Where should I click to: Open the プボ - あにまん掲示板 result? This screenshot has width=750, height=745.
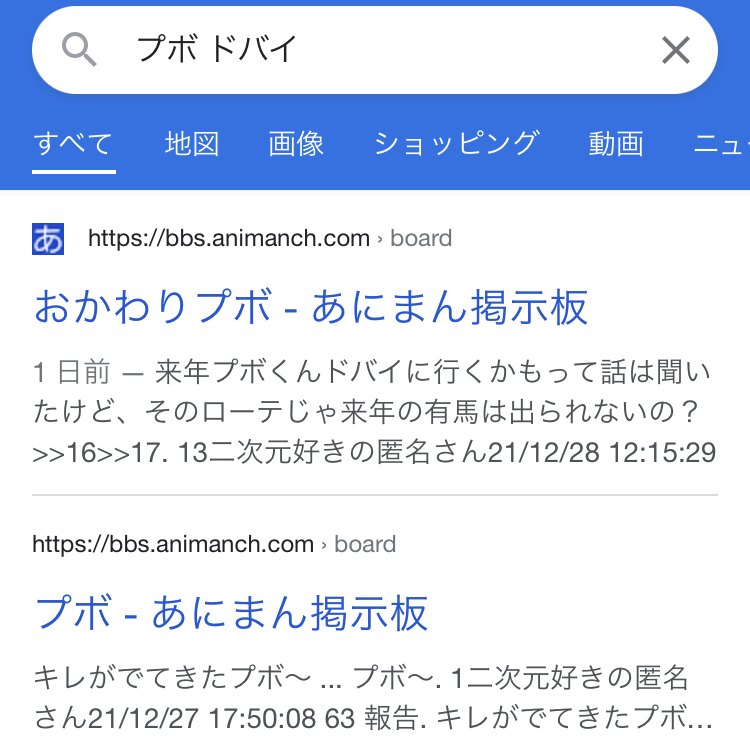[x=231, y=613]
